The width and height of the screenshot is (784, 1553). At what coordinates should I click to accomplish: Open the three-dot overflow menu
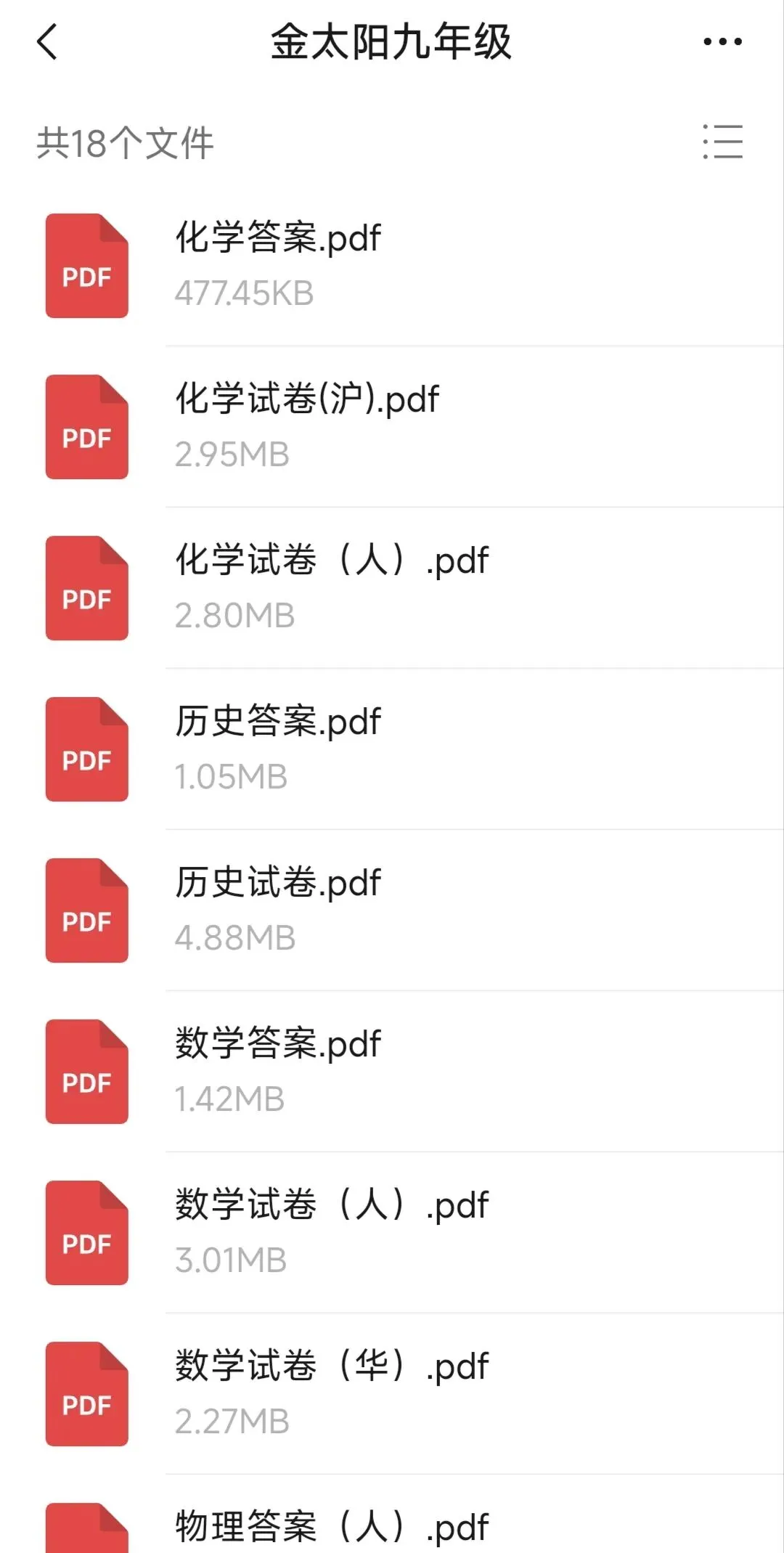tap(722, 41)
